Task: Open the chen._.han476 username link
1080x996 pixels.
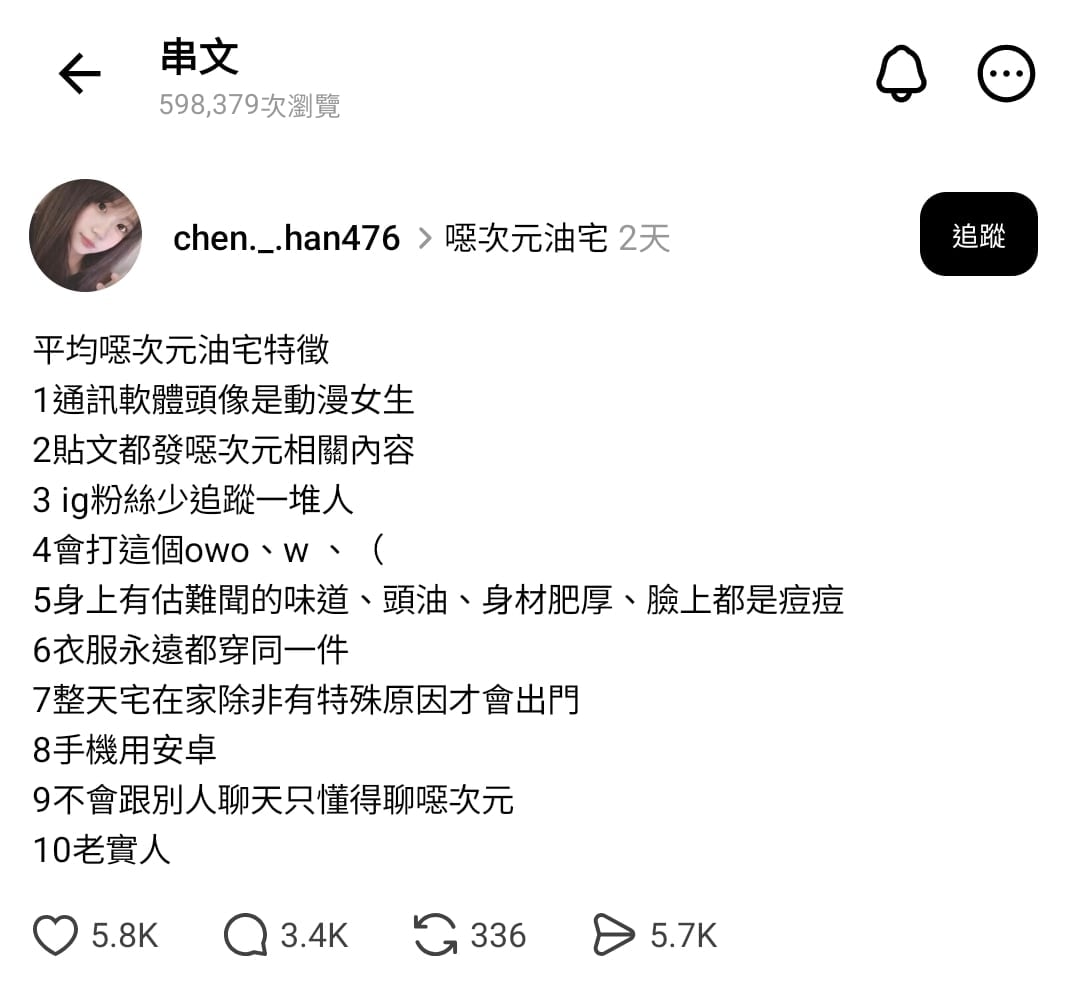Action: click(286, 239)
